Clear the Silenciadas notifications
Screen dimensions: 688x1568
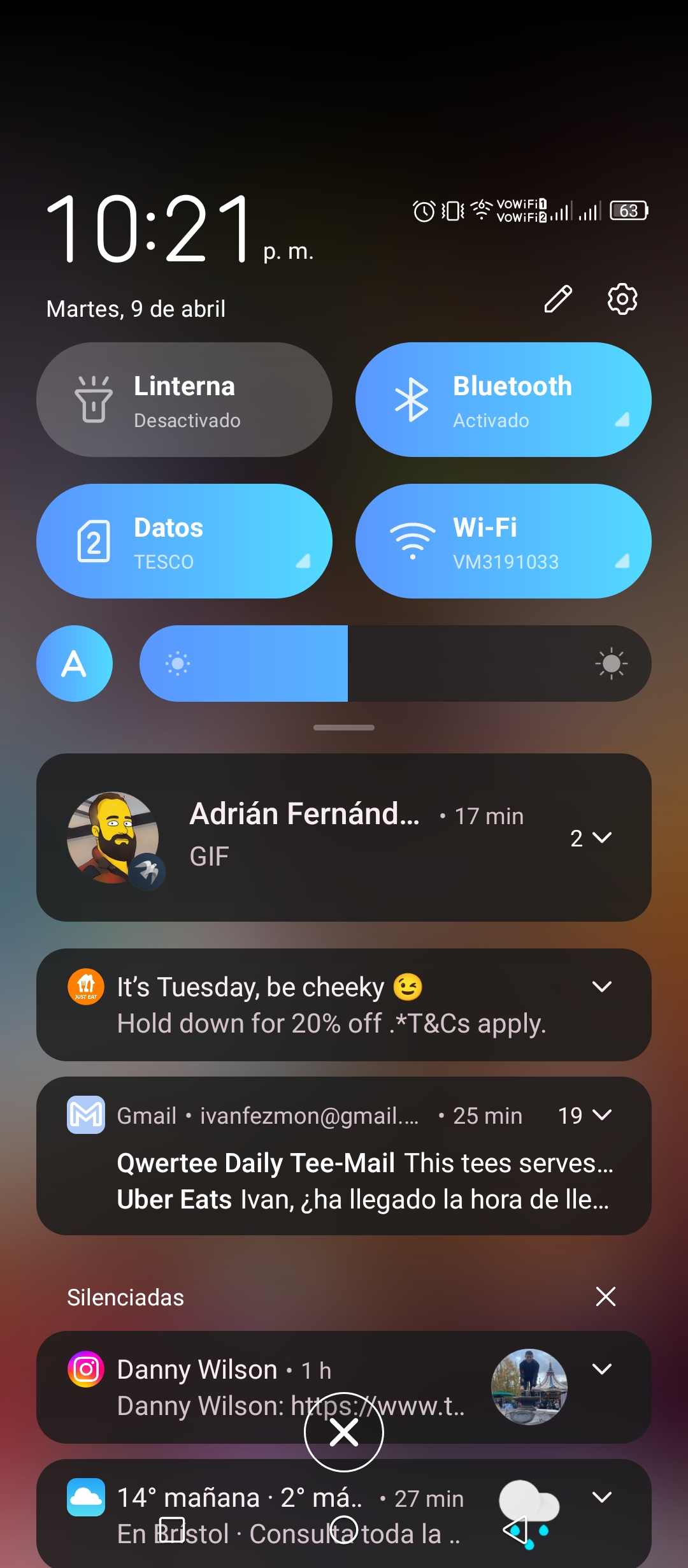pyautogui.click(x=605, y=1296)
